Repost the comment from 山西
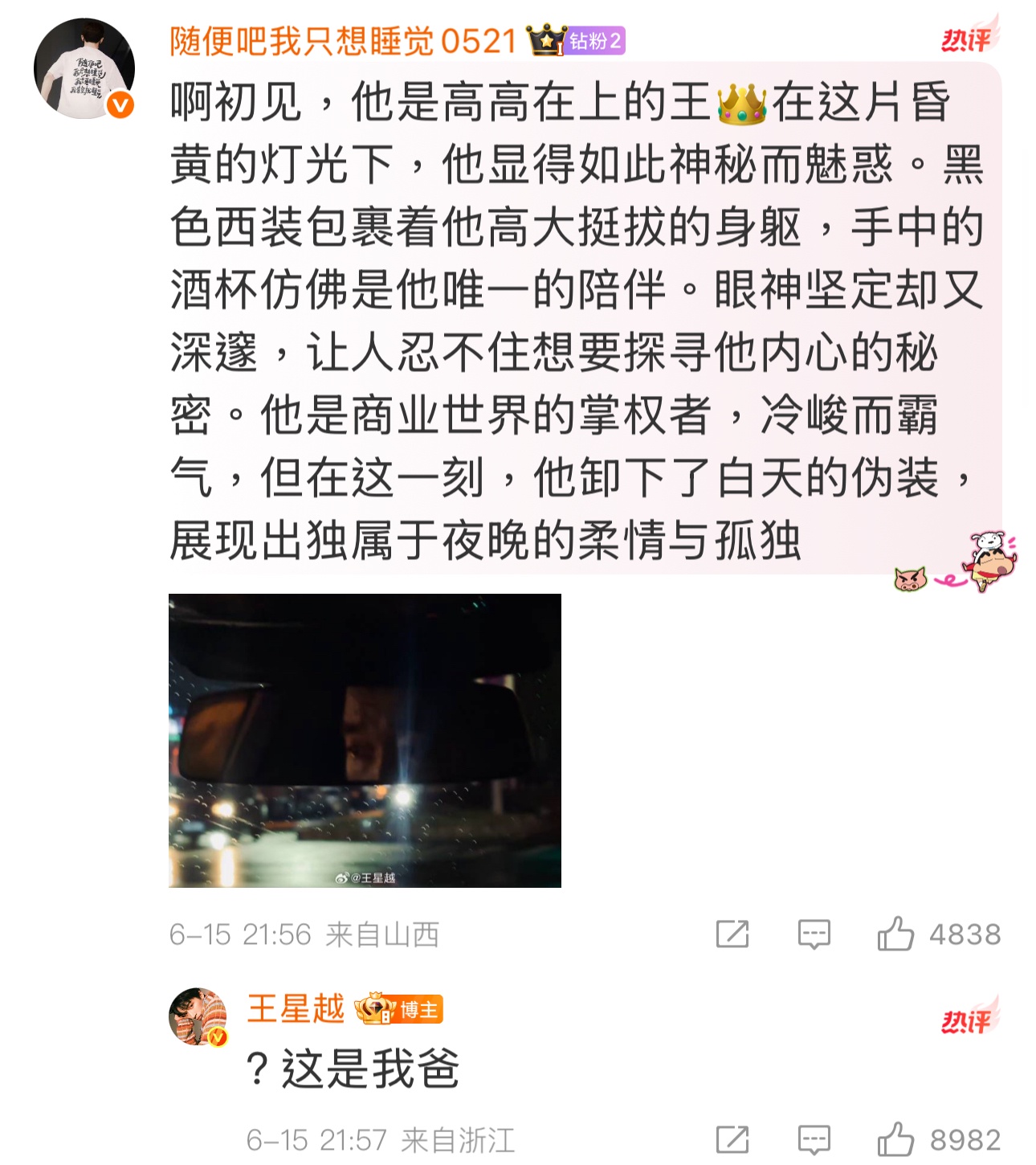The width and height of the screenshot is (1036, 1165). click(x=732, y=934)
